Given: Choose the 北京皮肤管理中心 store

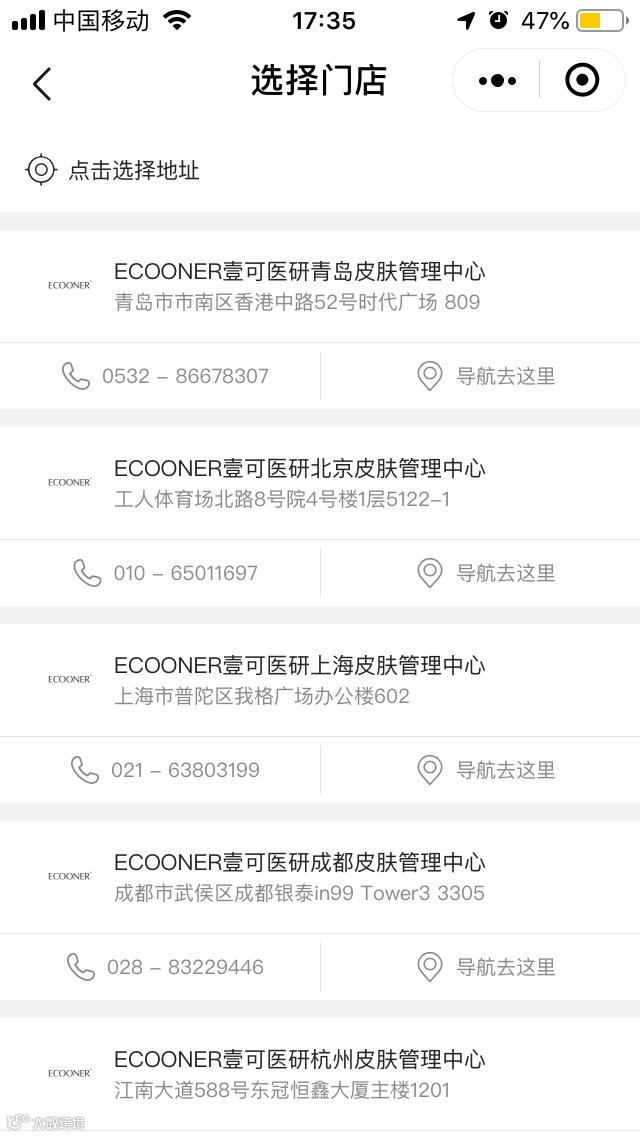Looking at the screenshot, I should 298,483.
